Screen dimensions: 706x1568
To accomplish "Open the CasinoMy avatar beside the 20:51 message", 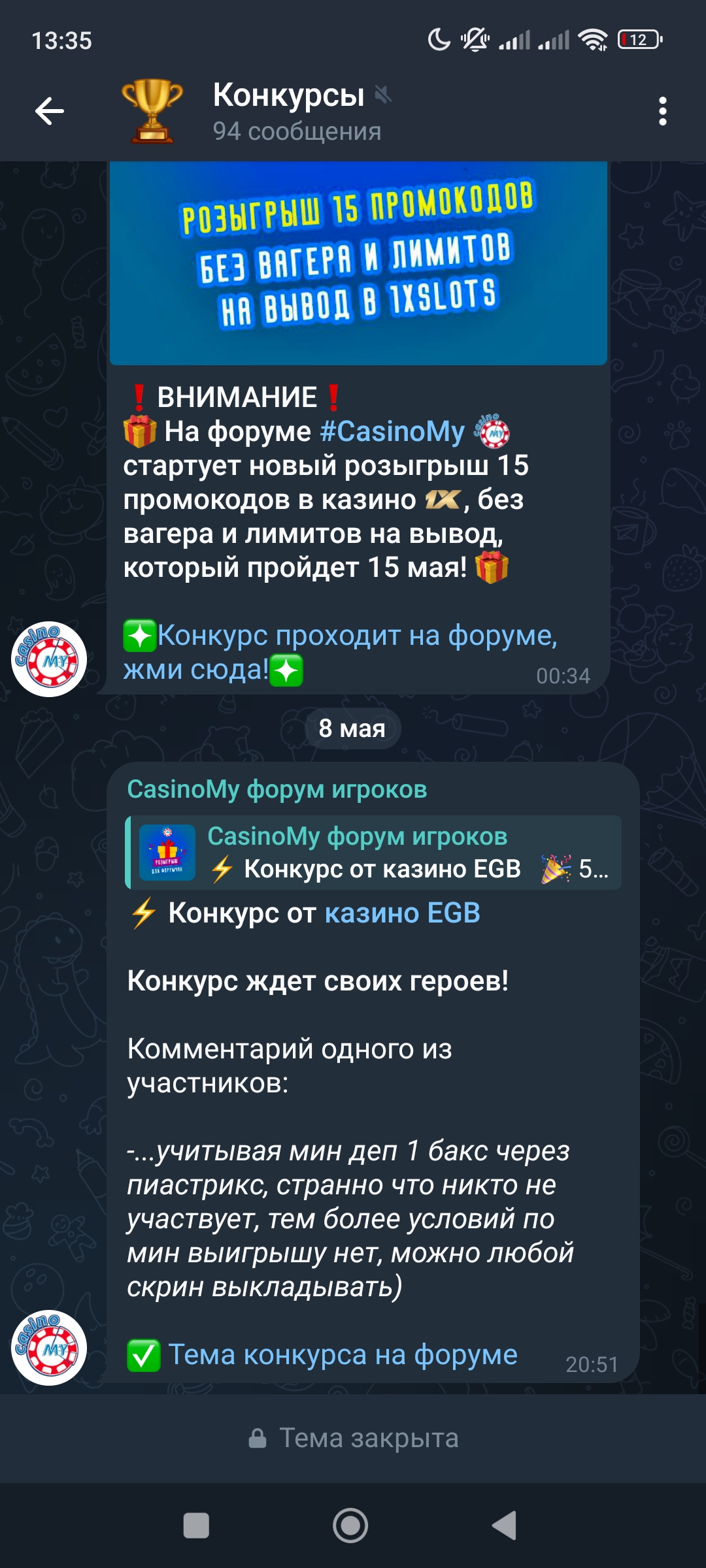I will point(49,1348).
